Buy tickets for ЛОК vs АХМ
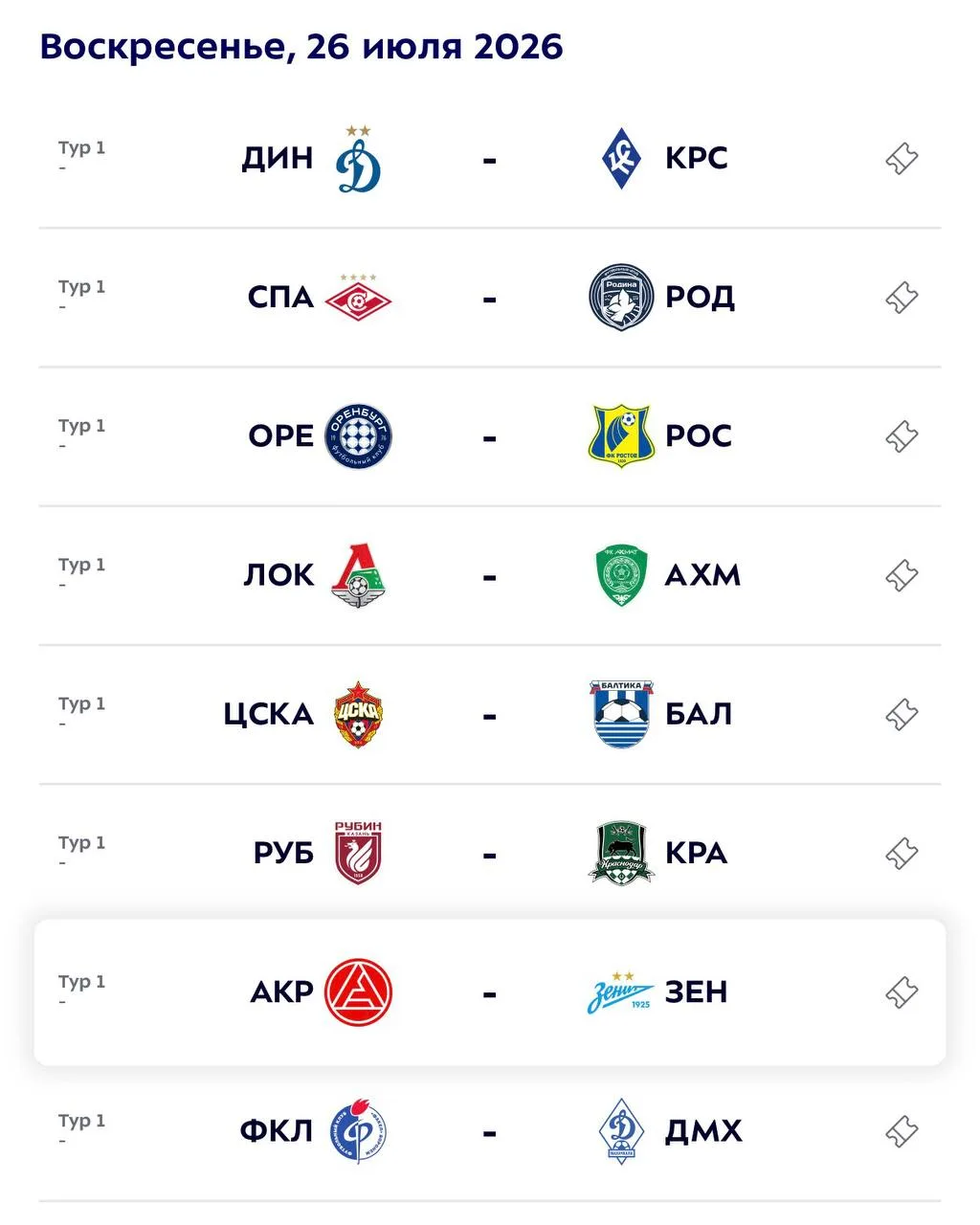This screenshot has height=1225, width=980. pos(902,575)
